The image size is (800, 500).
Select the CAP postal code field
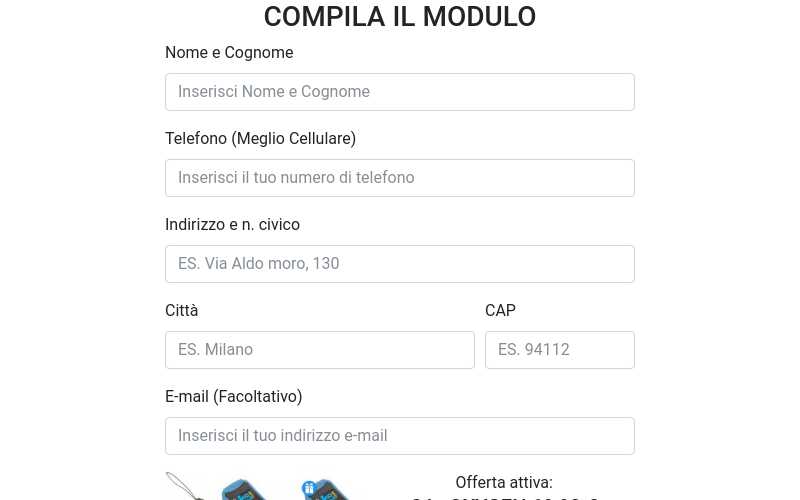pos(559,350)
